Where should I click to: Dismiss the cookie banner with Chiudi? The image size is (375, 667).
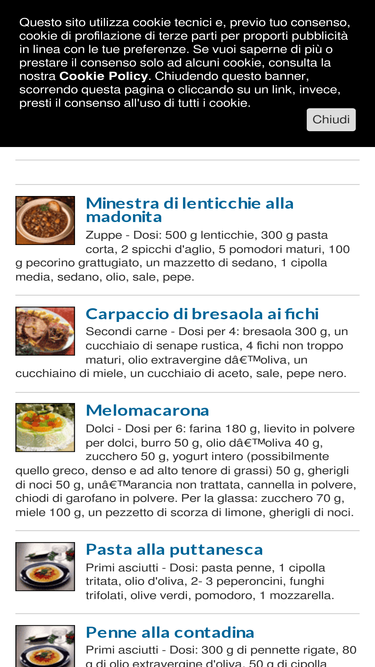coord(331,120)
